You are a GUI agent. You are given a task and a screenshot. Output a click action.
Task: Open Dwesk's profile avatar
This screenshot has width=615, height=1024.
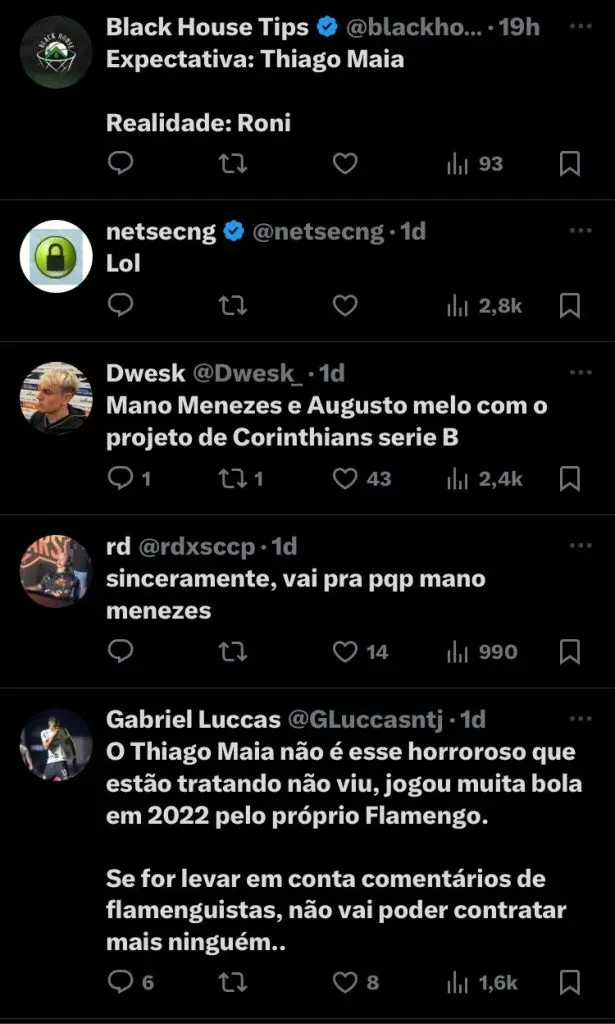coord(56,398)
